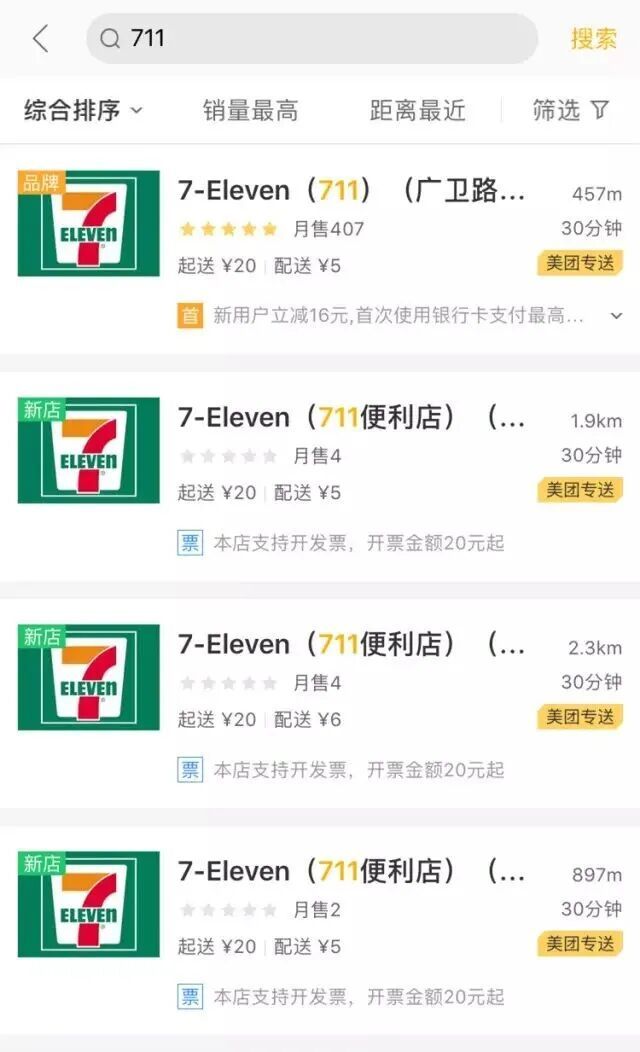Open the 7-Eleven store 2.3km away
This screenshot has width=640, height=1052.
[350, 646]
